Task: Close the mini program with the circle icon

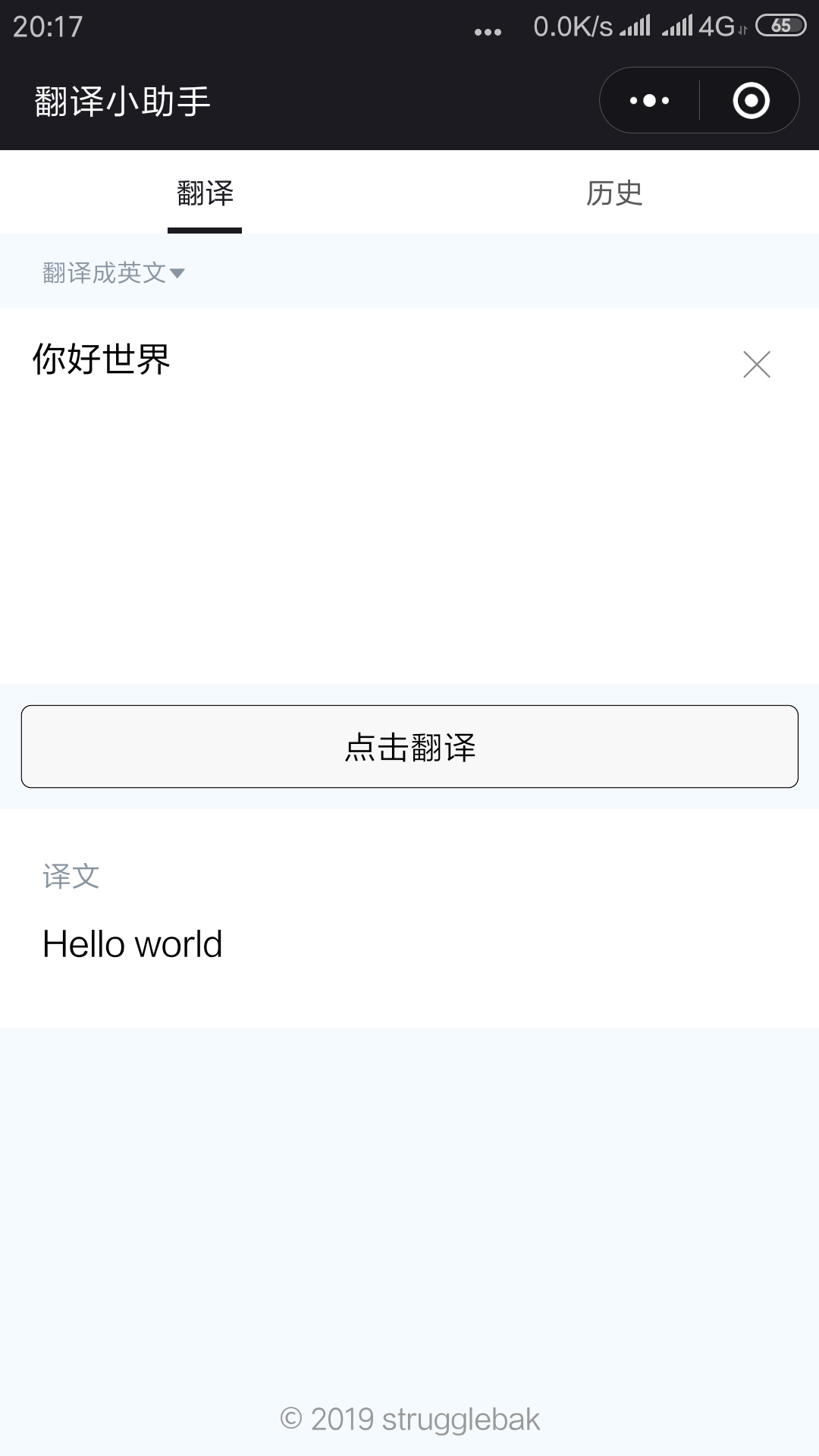Action: click(751, 101)
